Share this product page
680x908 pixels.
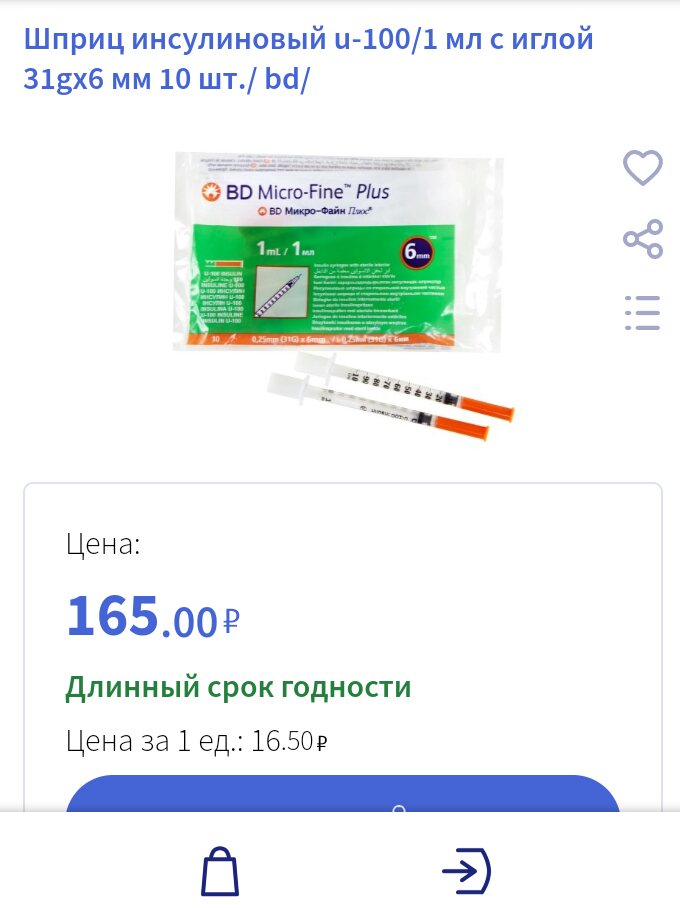click(643, 239)
